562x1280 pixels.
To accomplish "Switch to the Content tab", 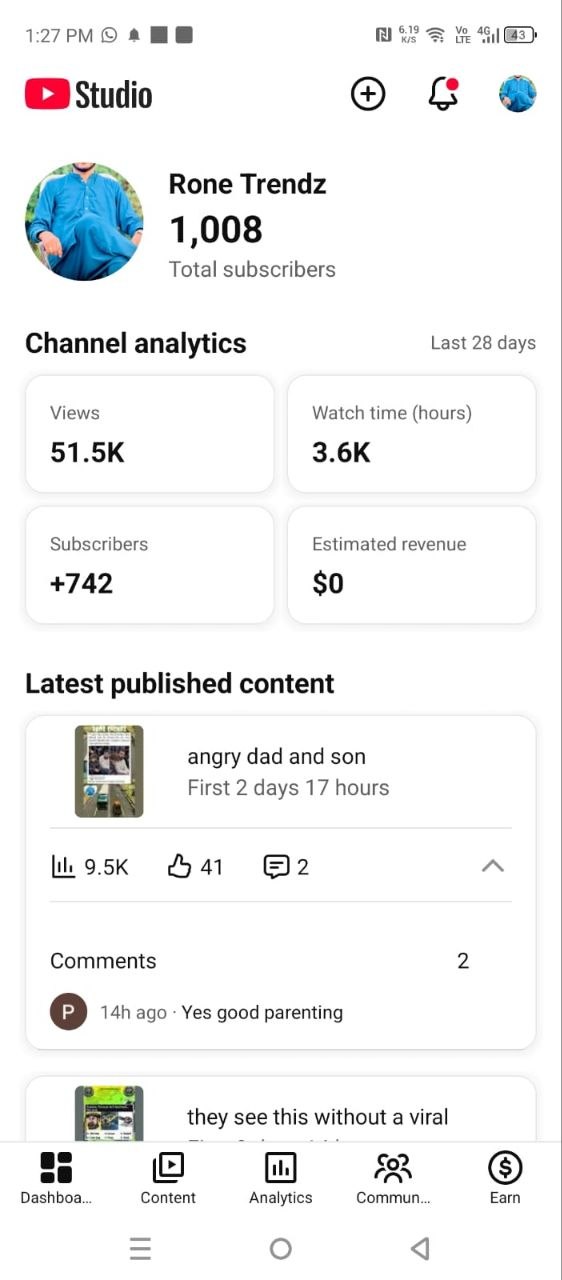I will pos(168,1178).
